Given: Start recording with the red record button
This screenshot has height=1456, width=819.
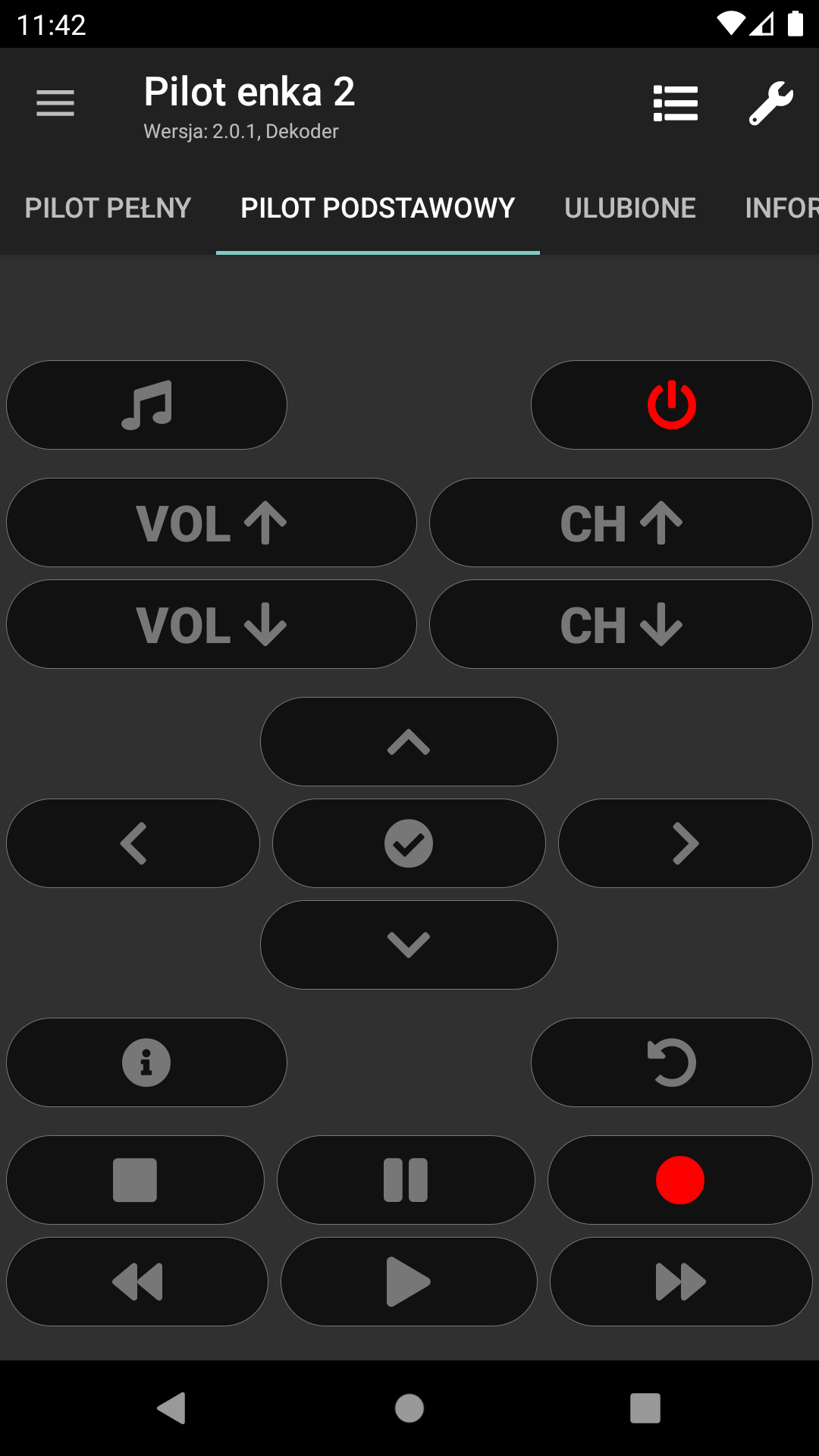Looking at the screenshot, I should tap(679, 1180).
